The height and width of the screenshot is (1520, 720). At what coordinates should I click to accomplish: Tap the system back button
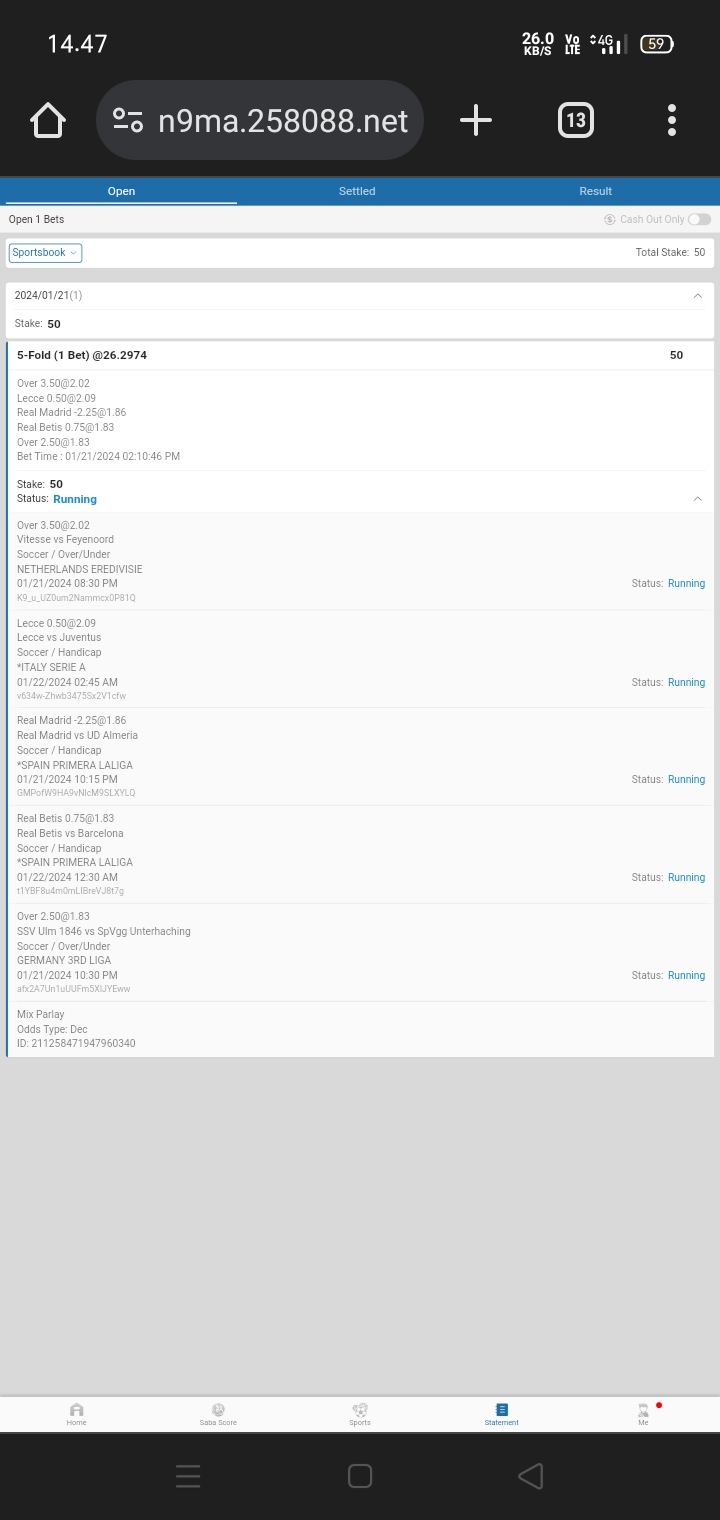point(531,1476)
